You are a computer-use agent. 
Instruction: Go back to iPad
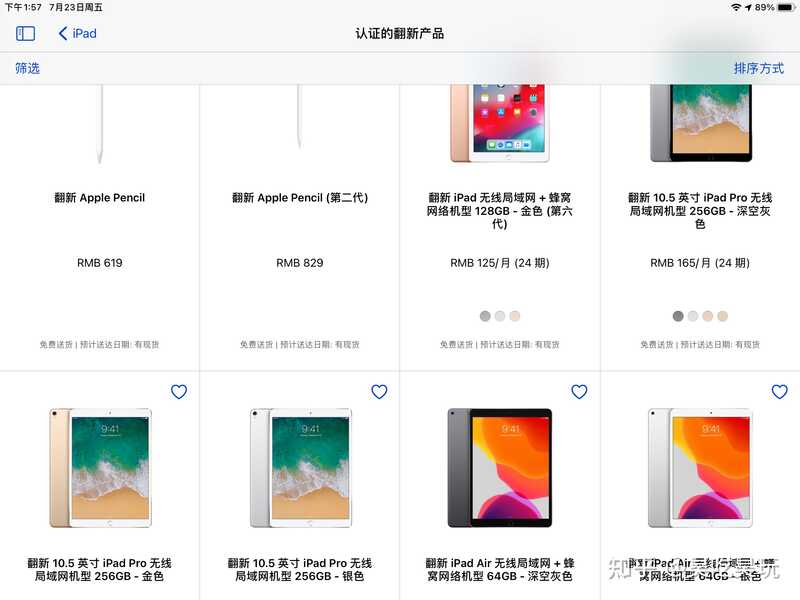[x=77, y=33]
